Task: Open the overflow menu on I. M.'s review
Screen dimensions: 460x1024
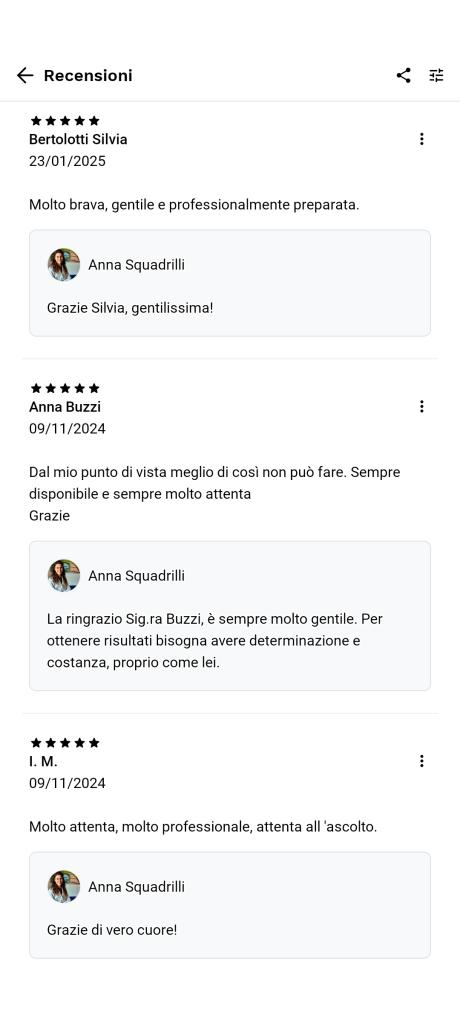Action: click(x=421, y=761)
